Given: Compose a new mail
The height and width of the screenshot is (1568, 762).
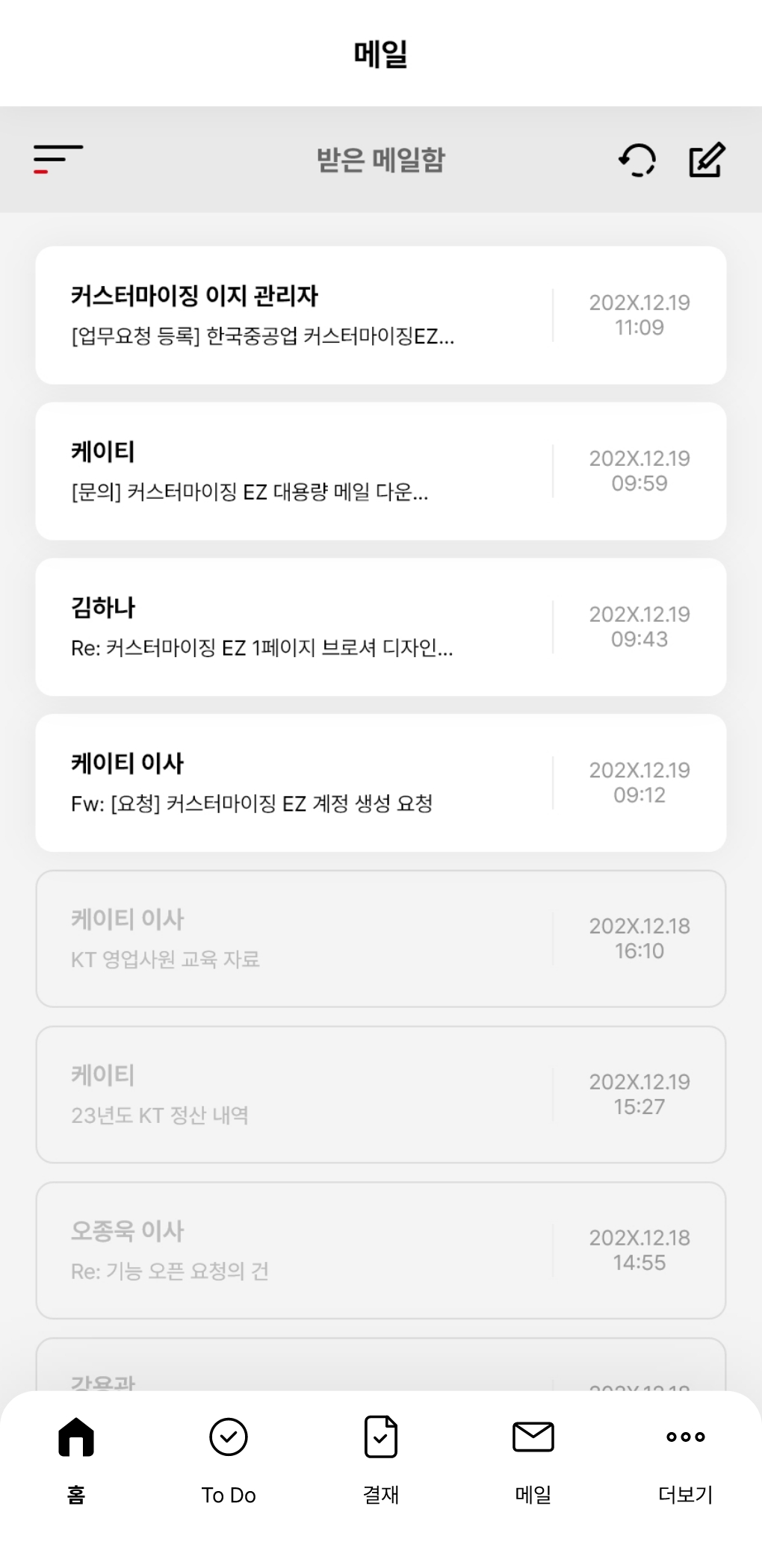Looking at the screenshot, I should click(x=707, y=160).
